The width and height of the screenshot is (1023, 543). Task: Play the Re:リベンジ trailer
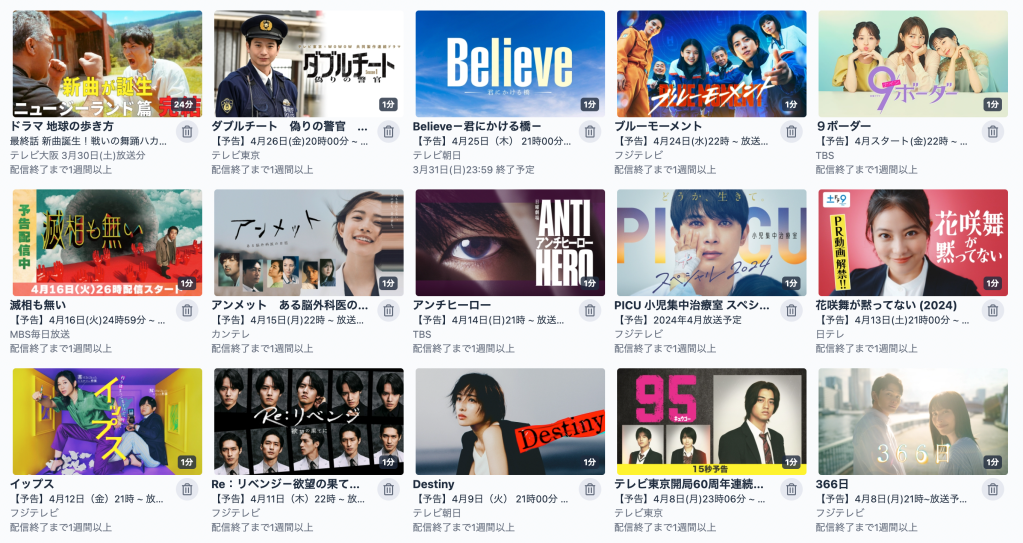(x=309, y=421)
